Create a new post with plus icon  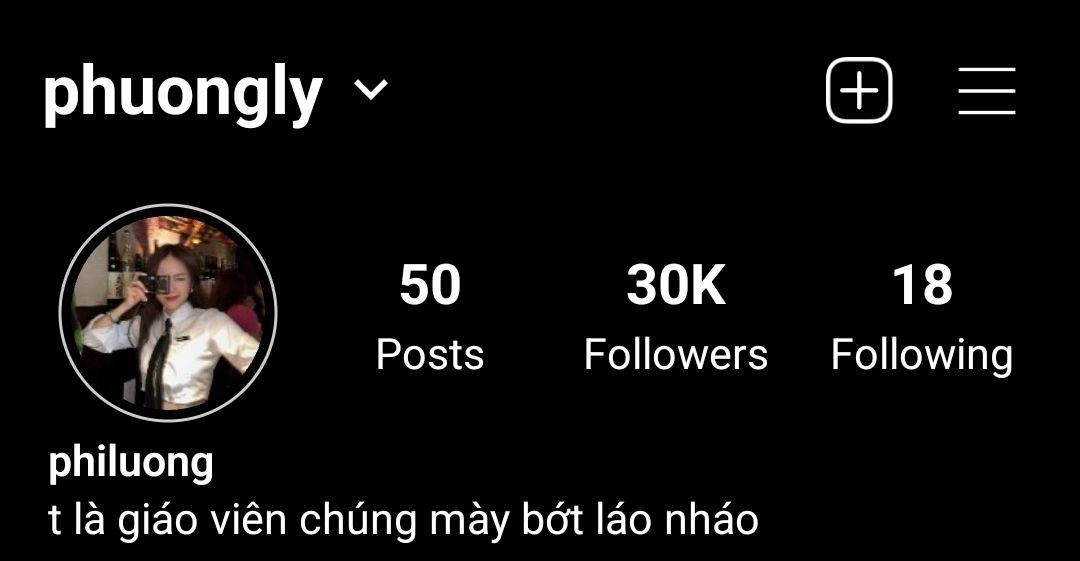pos(859,90)
